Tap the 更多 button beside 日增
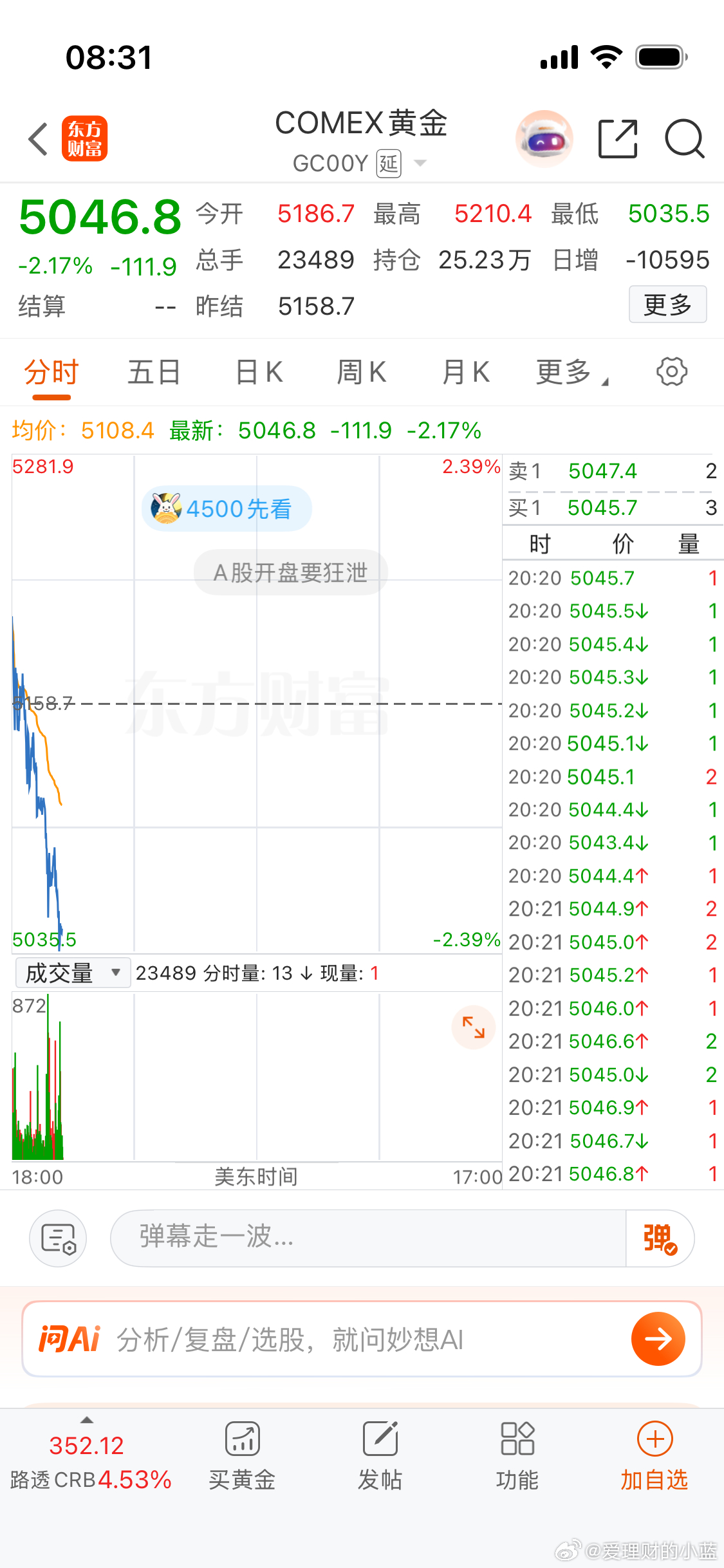The height and width of the screenshot is (1568, 724). click(667, 304)
